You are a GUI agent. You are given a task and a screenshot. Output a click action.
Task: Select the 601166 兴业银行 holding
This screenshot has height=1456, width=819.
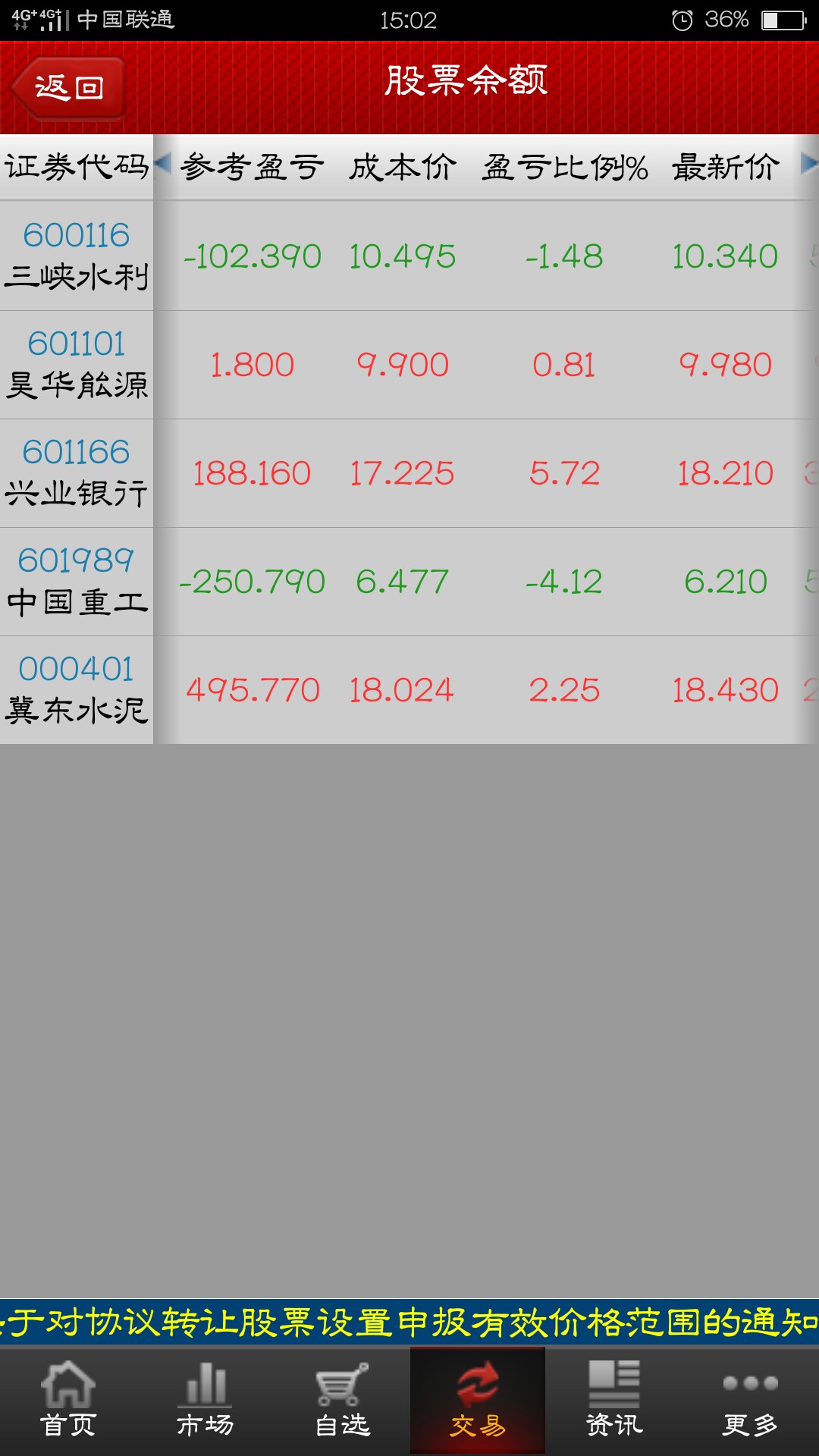409,473
